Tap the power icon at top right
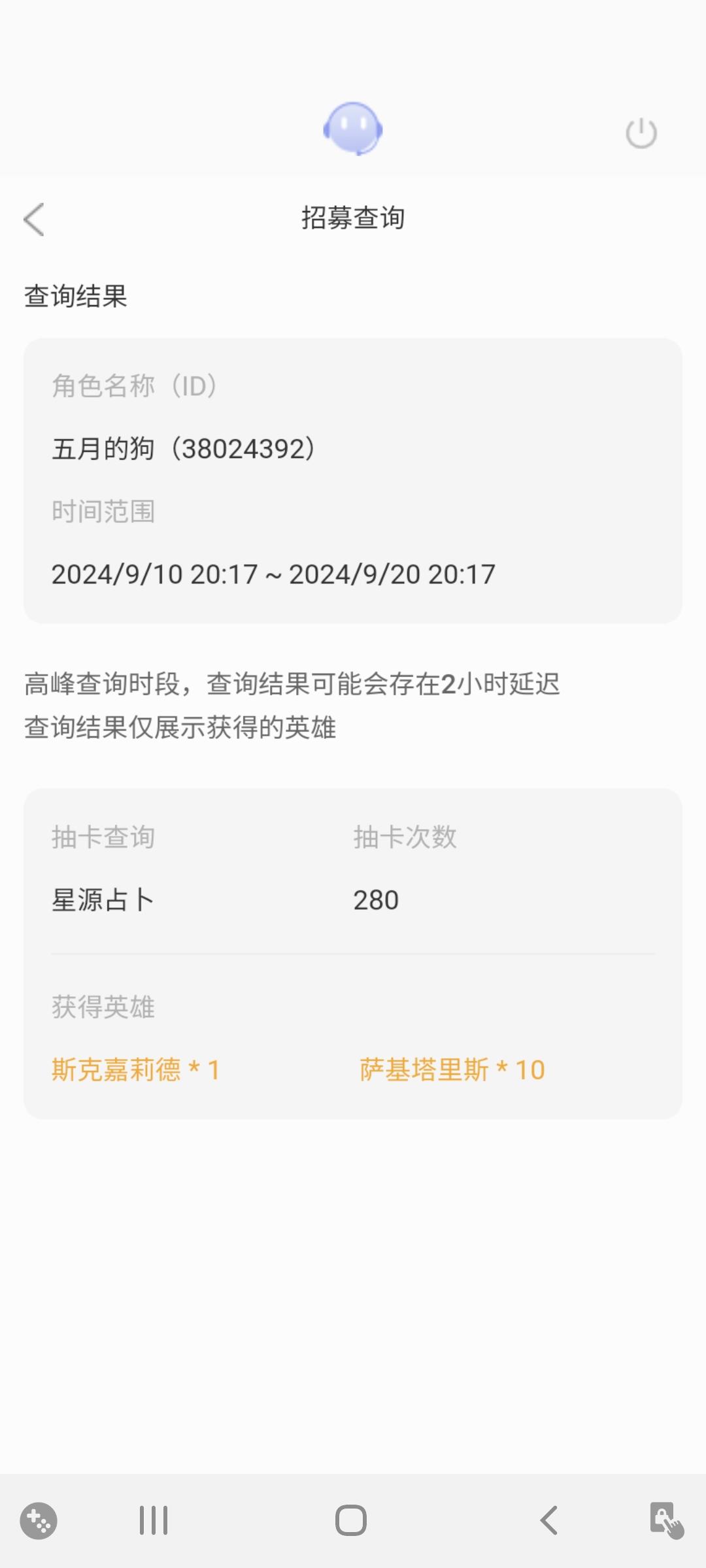706x1568 pixels. [641, 133]
